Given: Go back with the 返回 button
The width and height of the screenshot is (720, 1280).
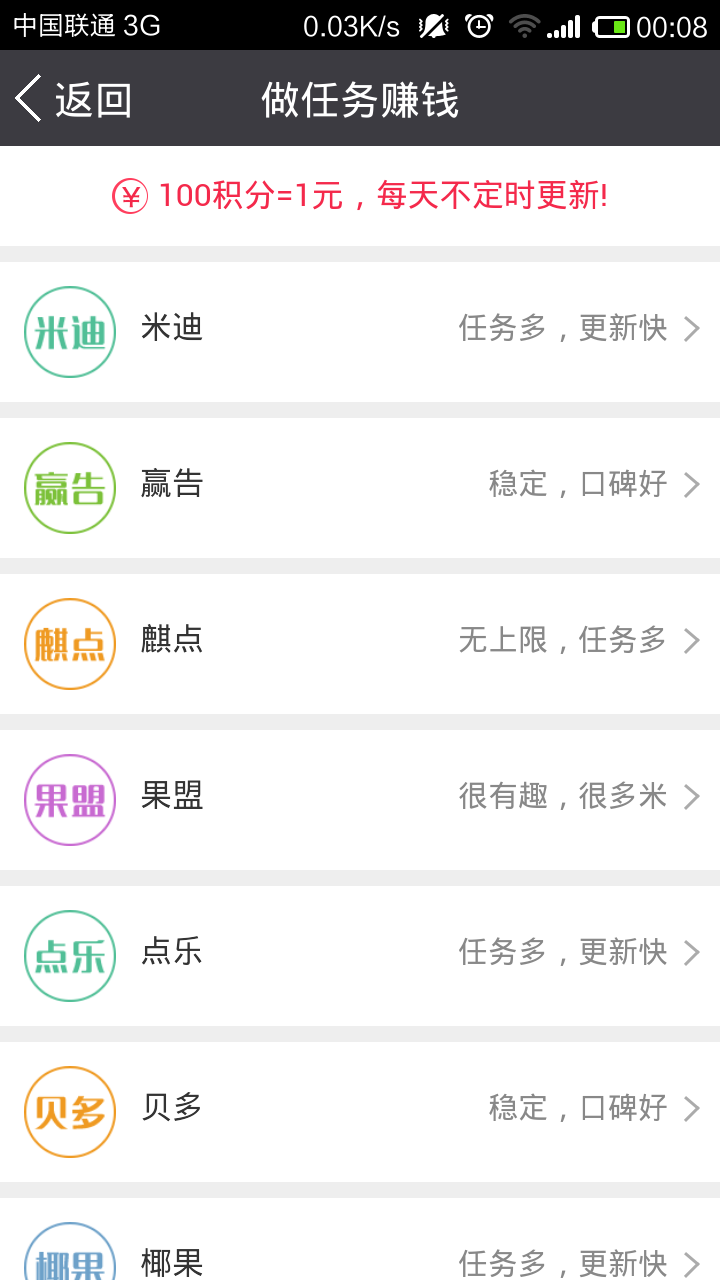Looking at the screenshot, I should [73, 99].
